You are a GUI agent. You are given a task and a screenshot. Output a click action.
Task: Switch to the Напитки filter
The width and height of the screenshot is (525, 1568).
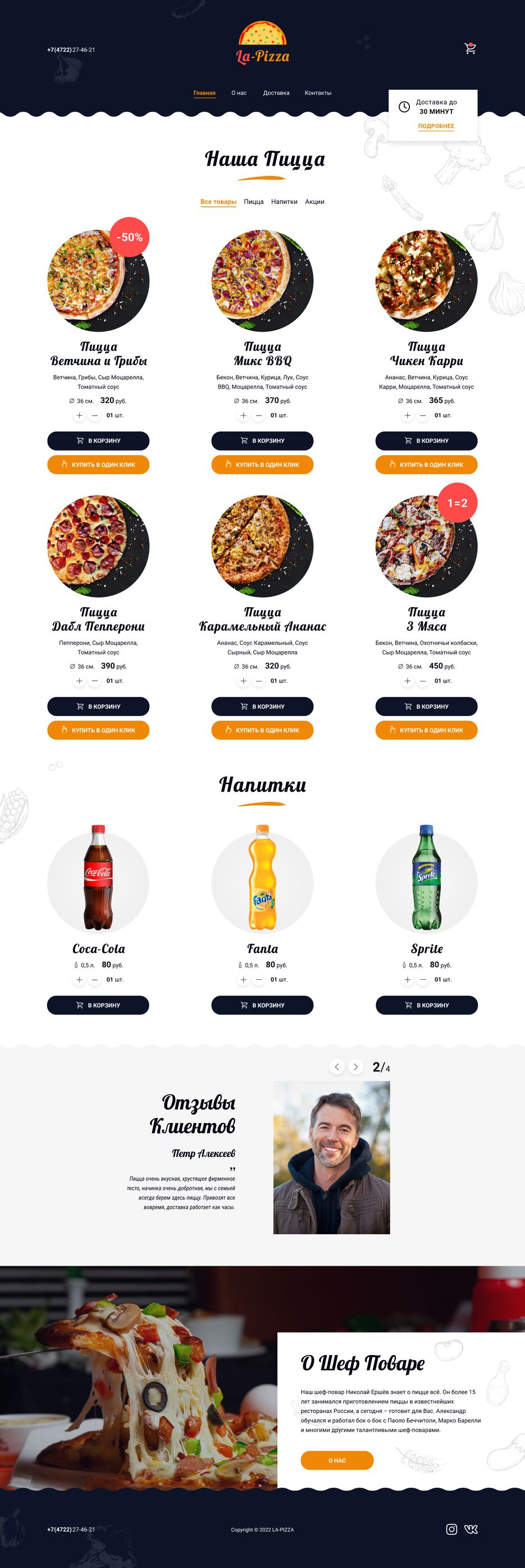(x=284, y=202)
